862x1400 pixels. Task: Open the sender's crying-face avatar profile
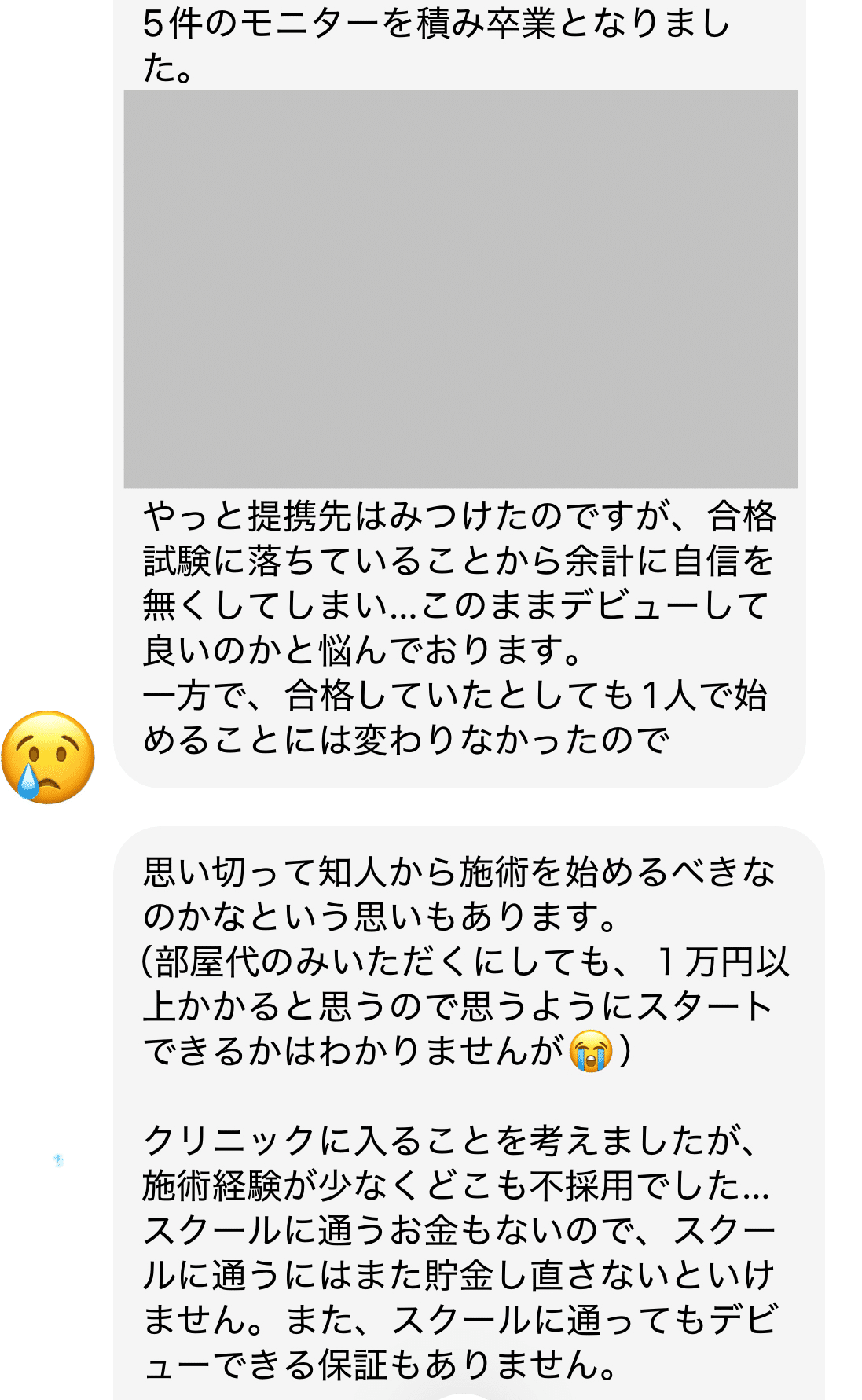coord(49,757)
